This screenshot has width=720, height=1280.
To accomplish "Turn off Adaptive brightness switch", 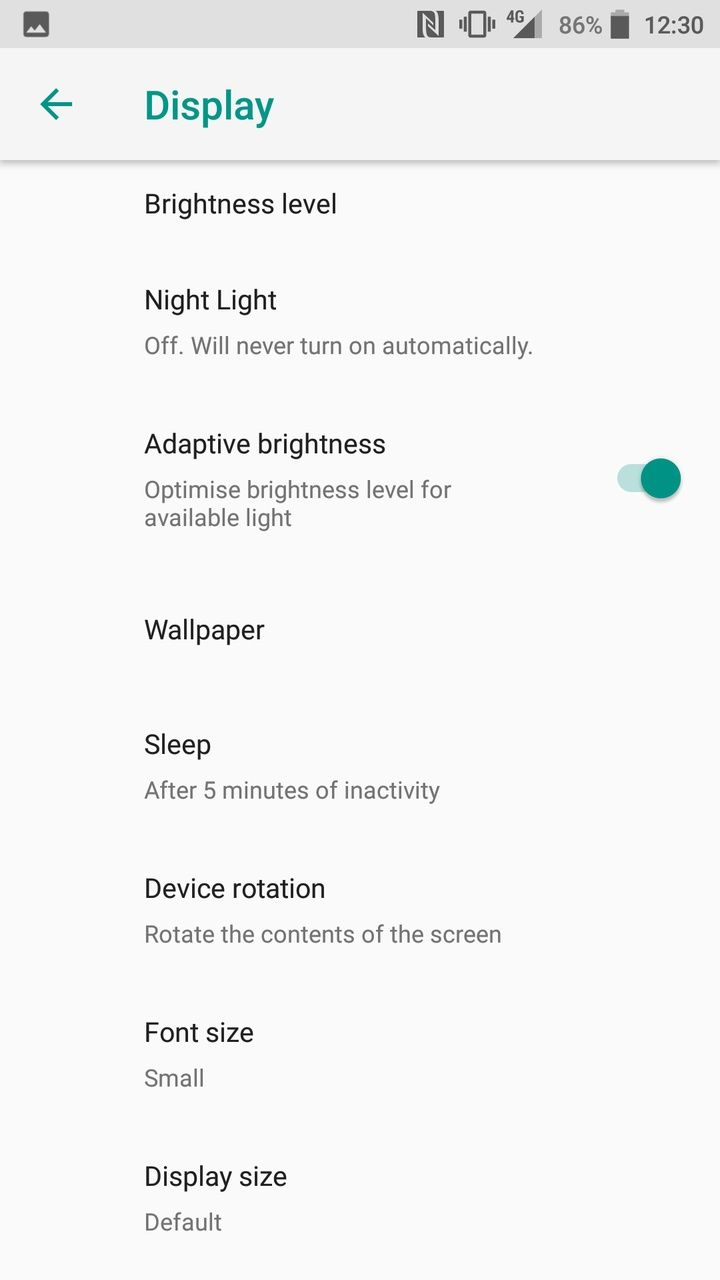I will pyautogui.click(x=649, y=479).
